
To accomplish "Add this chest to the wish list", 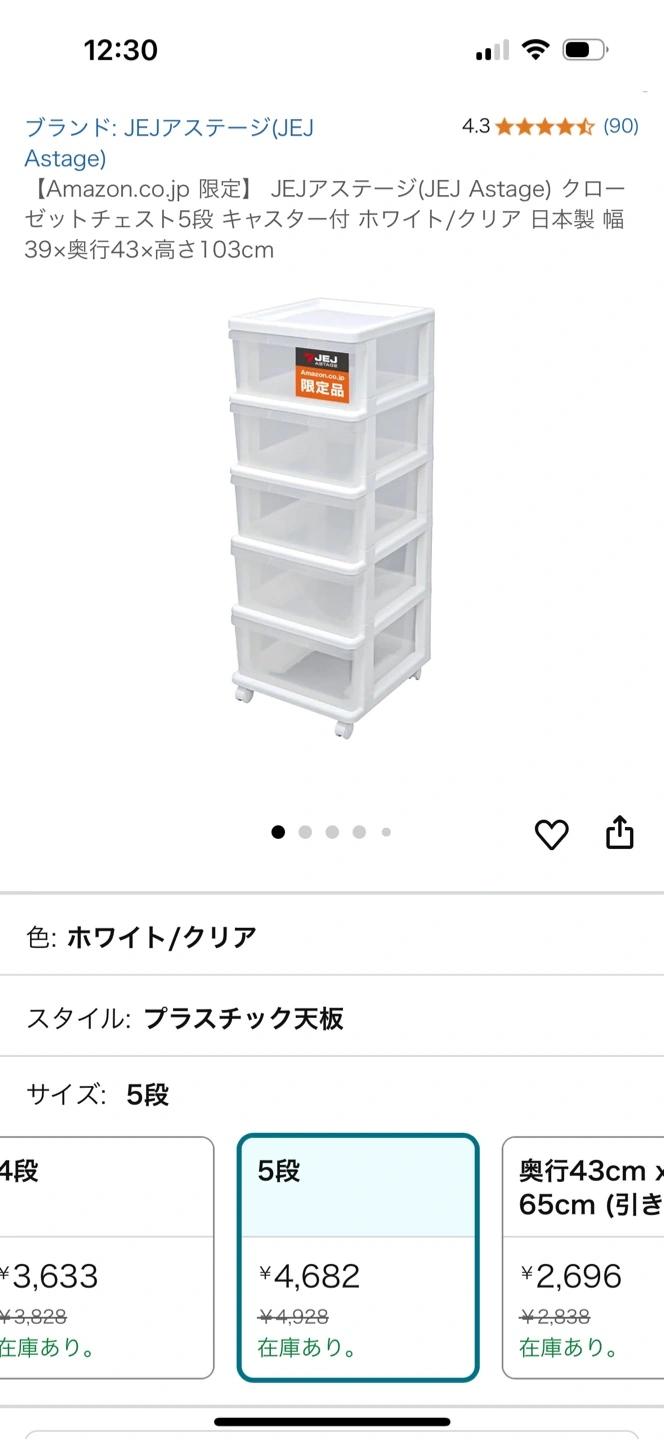I will [551, 834].
